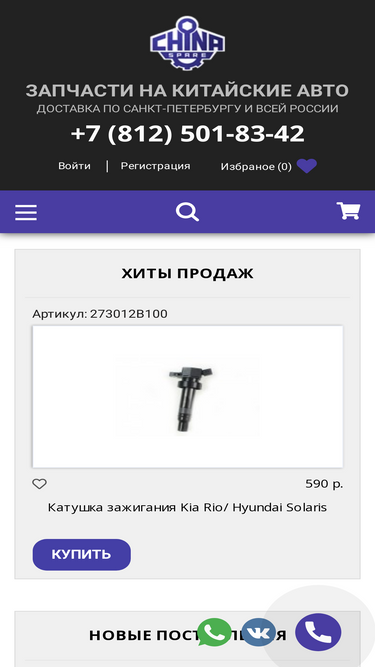Open the hamburger menu
The height and width of the screenshot is (667, 375).
tap(26, 212)
